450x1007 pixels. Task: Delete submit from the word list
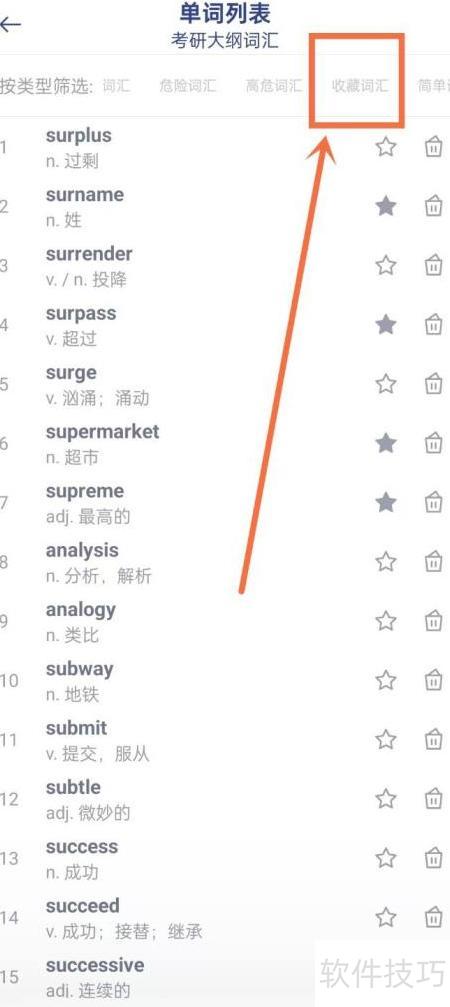coord(434,739)
